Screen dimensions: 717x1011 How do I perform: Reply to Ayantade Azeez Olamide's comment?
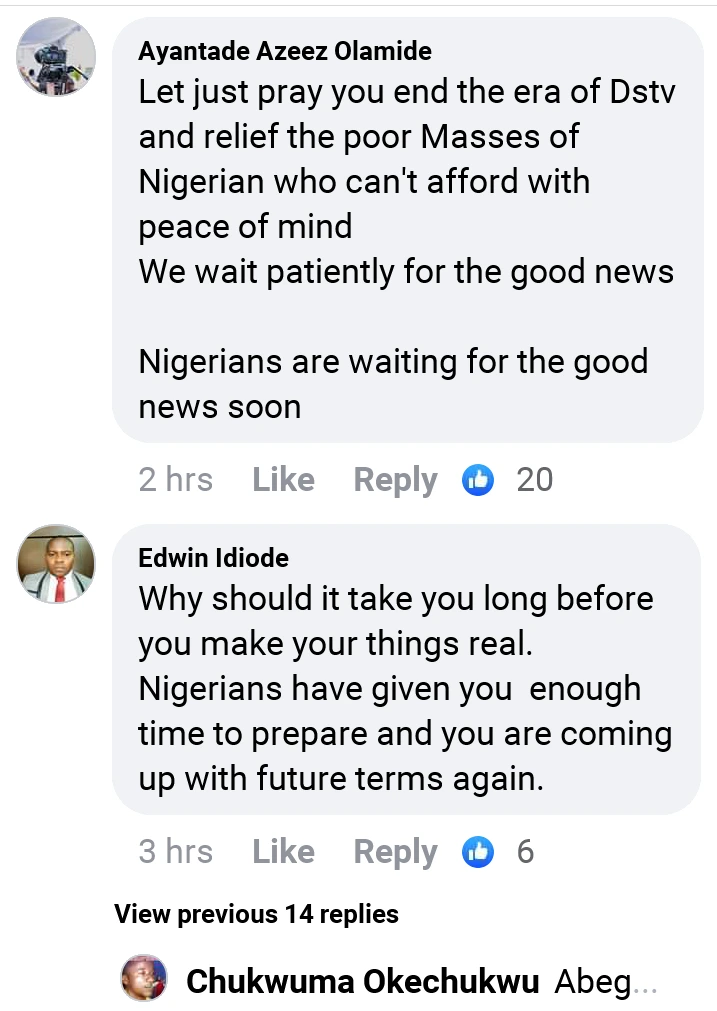395,480
